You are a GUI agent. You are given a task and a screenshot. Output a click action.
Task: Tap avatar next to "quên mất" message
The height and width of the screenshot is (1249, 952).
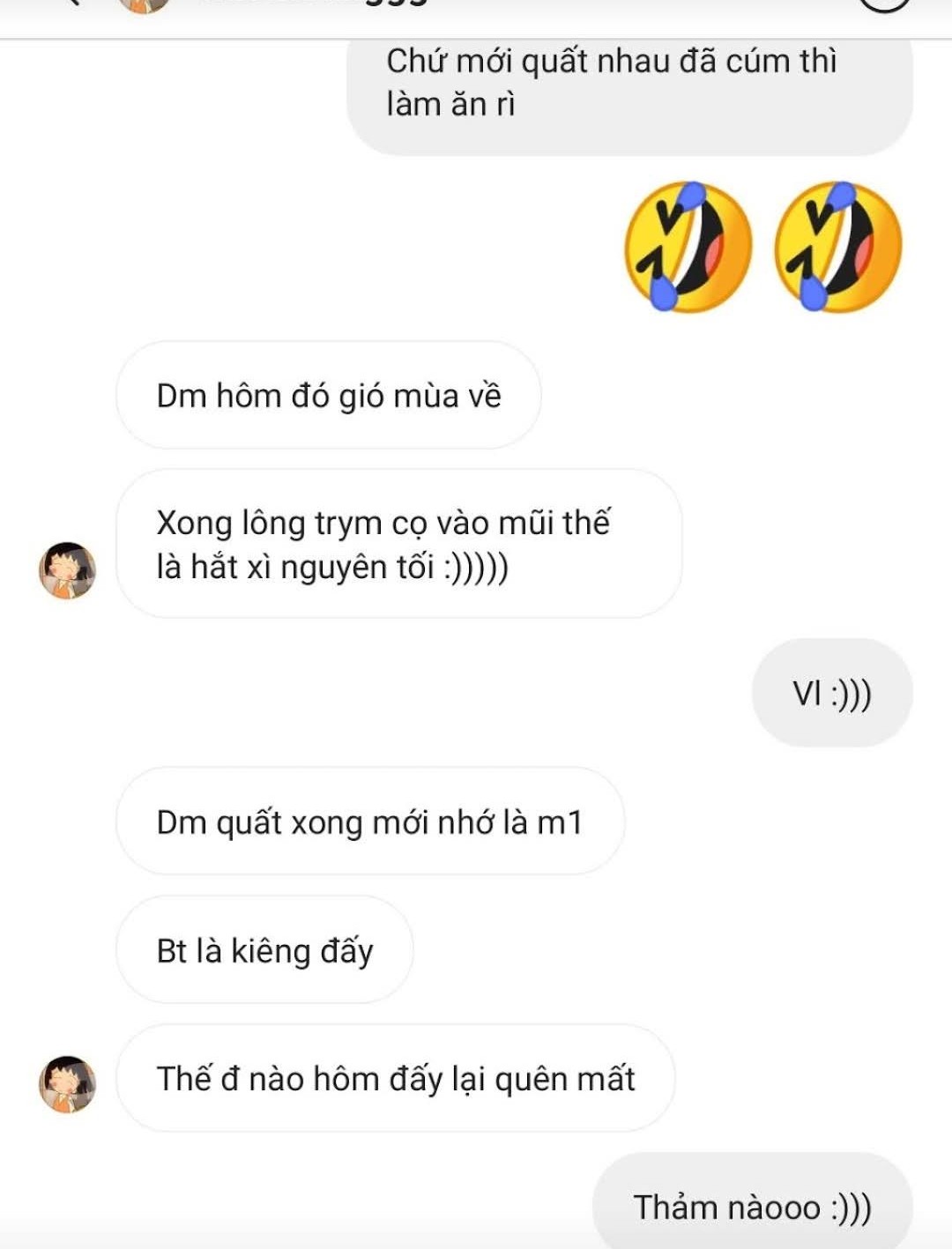(x=67, y=1083)
